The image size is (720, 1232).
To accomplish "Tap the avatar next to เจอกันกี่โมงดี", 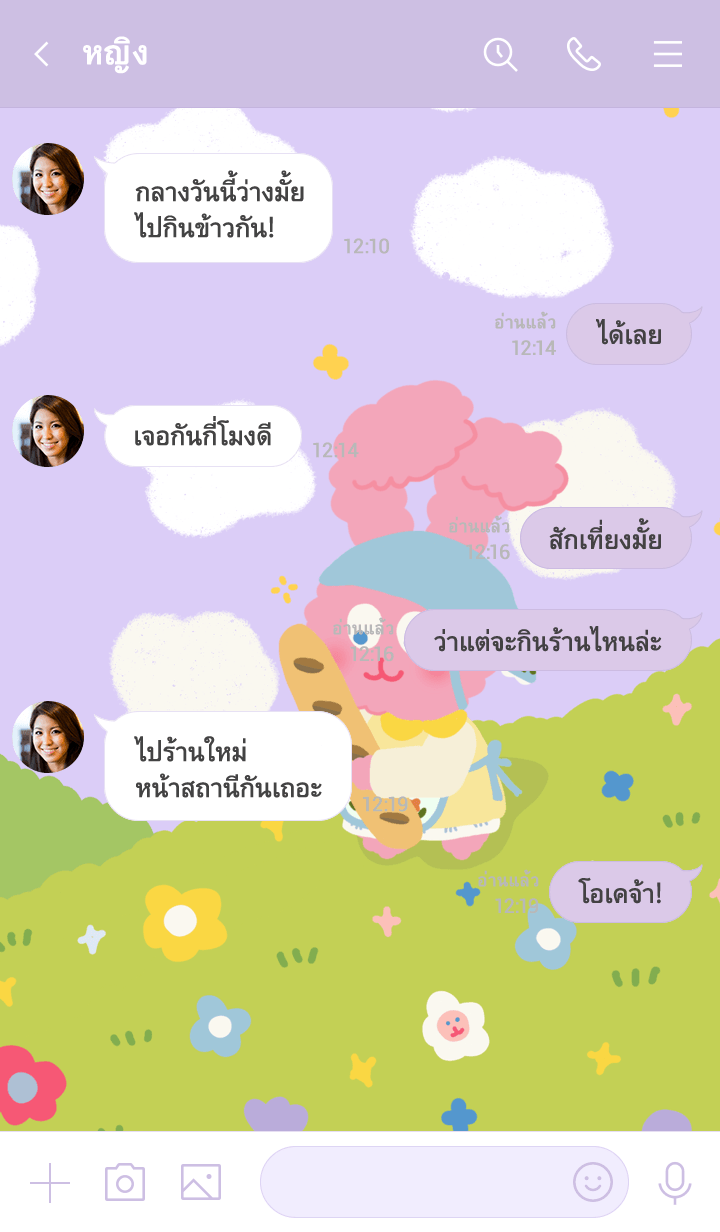I will click(x=48, y=431).
